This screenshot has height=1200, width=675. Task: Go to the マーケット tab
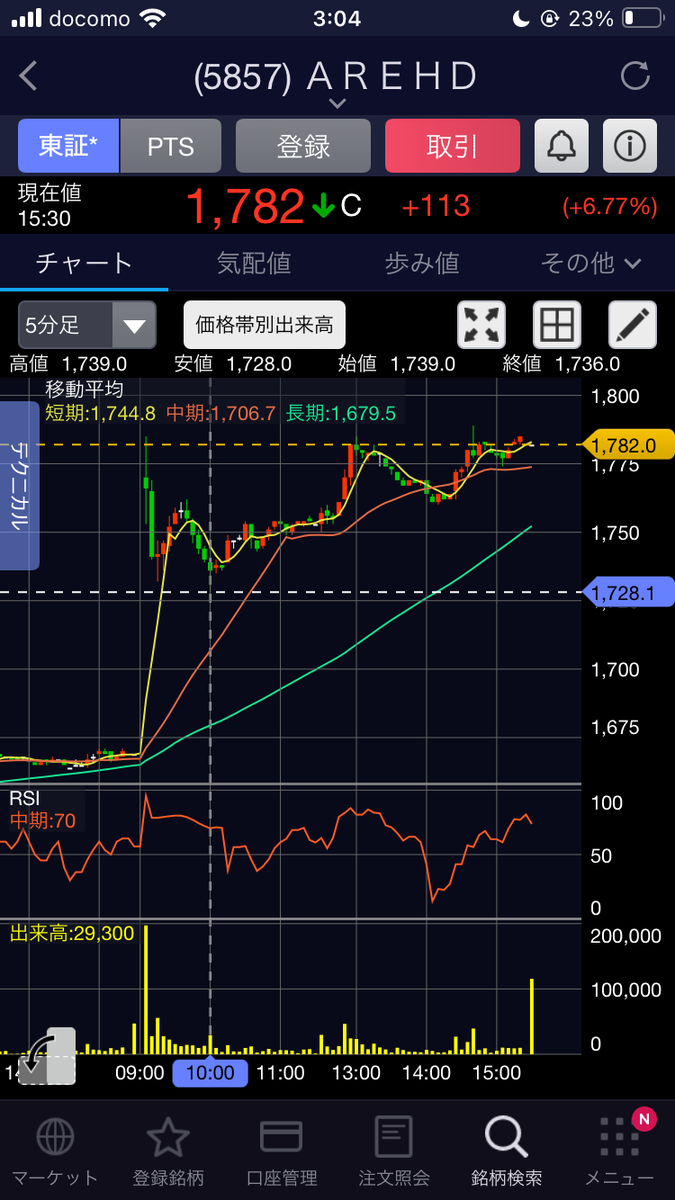tap(54, 1150)
